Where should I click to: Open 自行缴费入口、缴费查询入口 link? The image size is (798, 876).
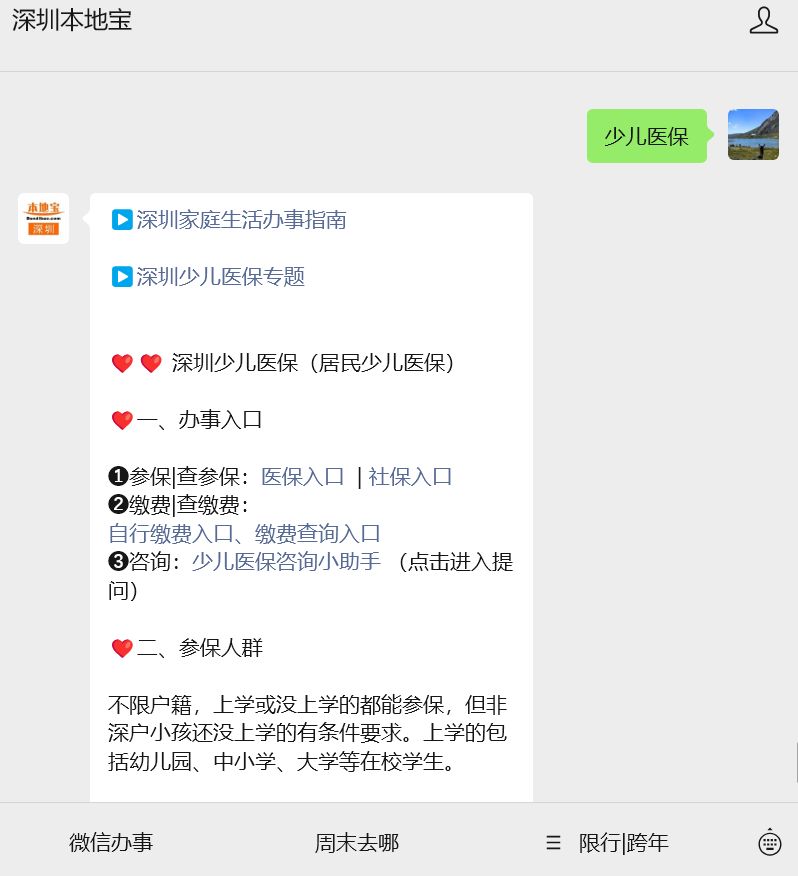pos(244,534)
